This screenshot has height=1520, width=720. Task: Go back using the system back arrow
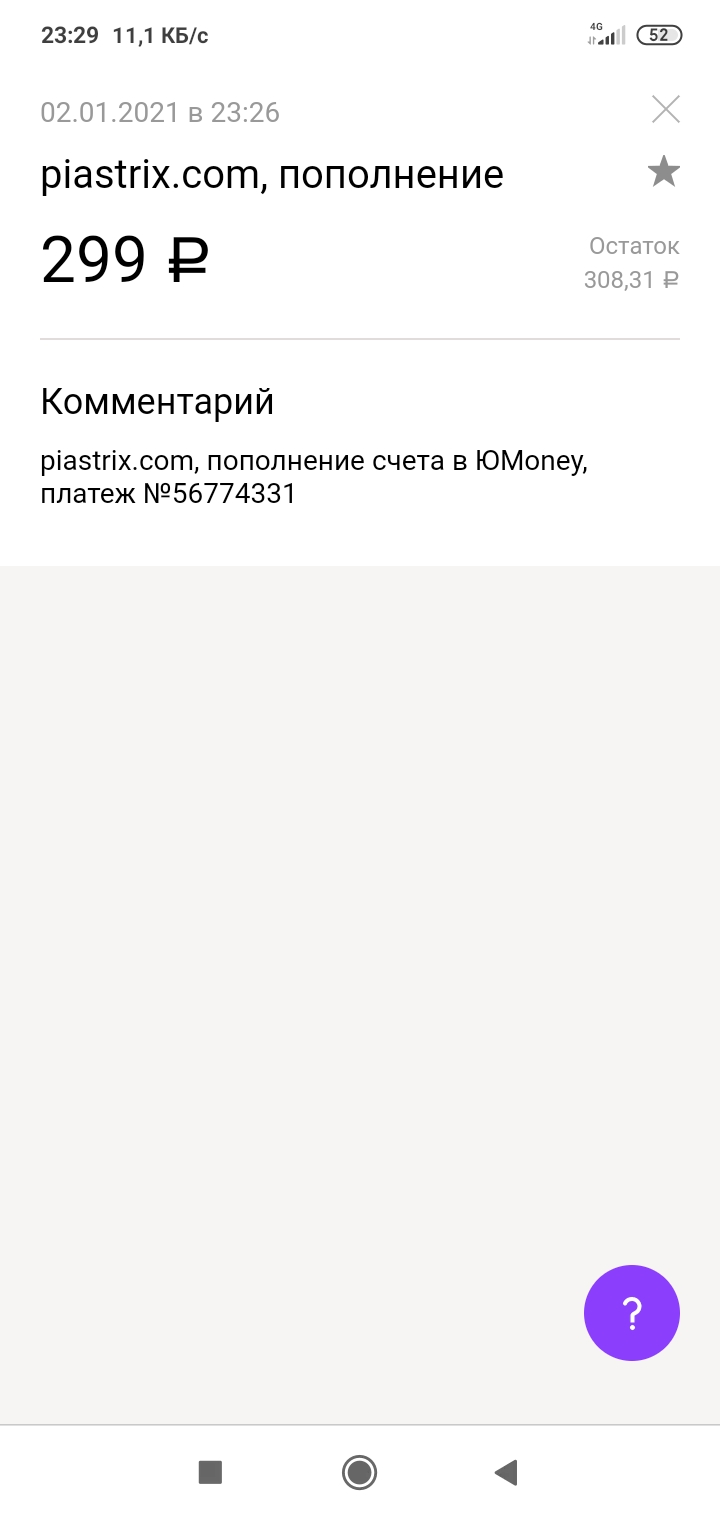506,1472
